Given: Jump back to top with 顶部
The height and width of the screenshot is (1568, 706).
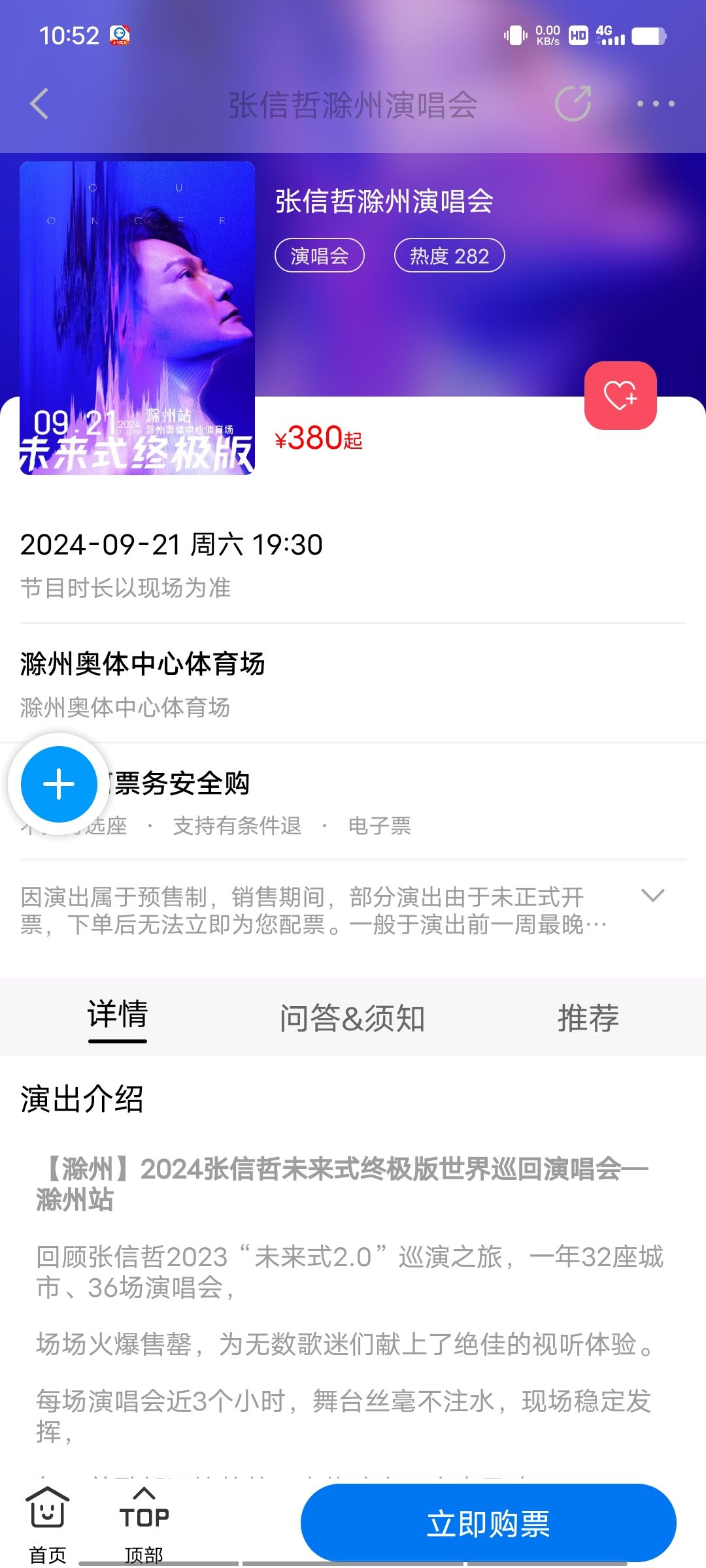Looking at the screenshot, I should 144,1524.
